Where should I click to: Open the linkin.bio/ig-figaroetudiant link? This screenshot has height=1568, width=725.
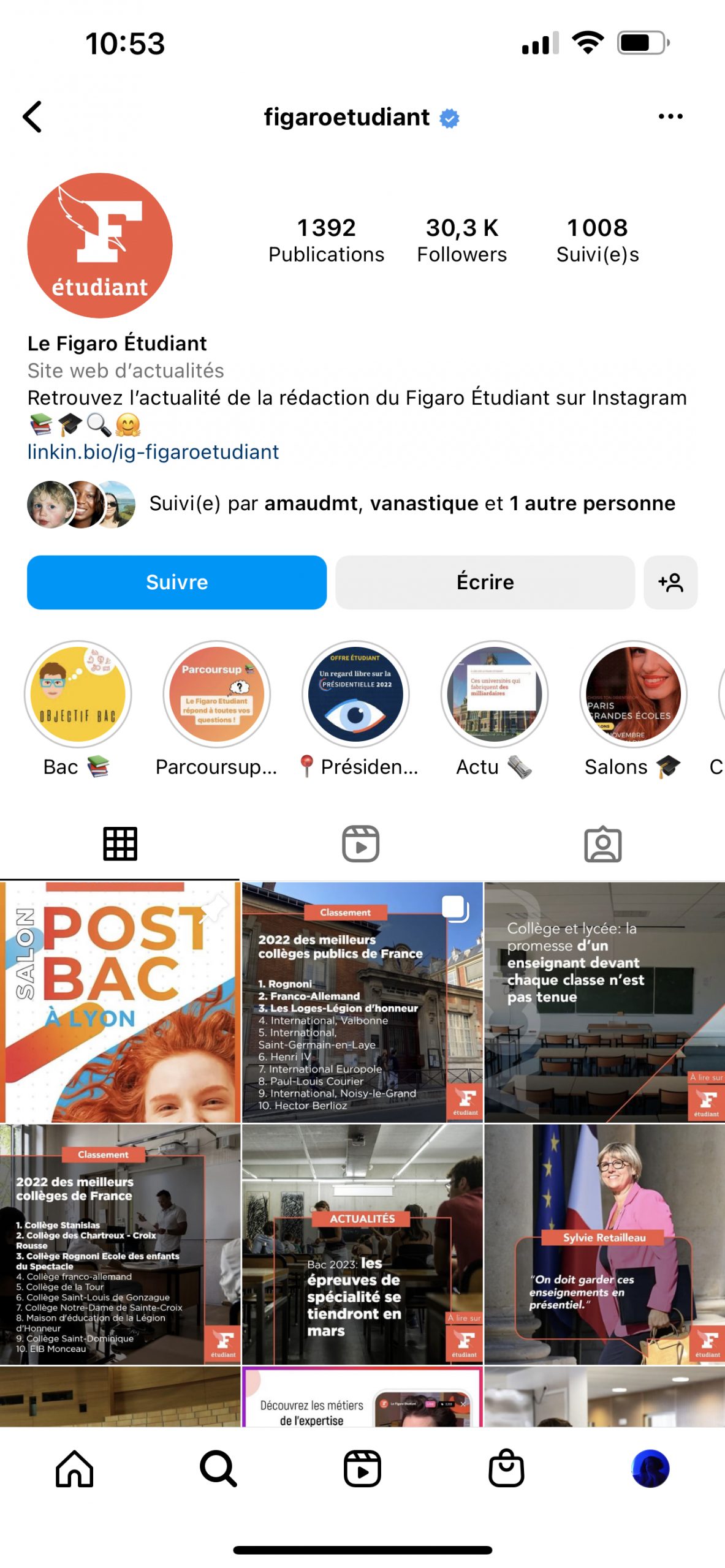[153, 452]
